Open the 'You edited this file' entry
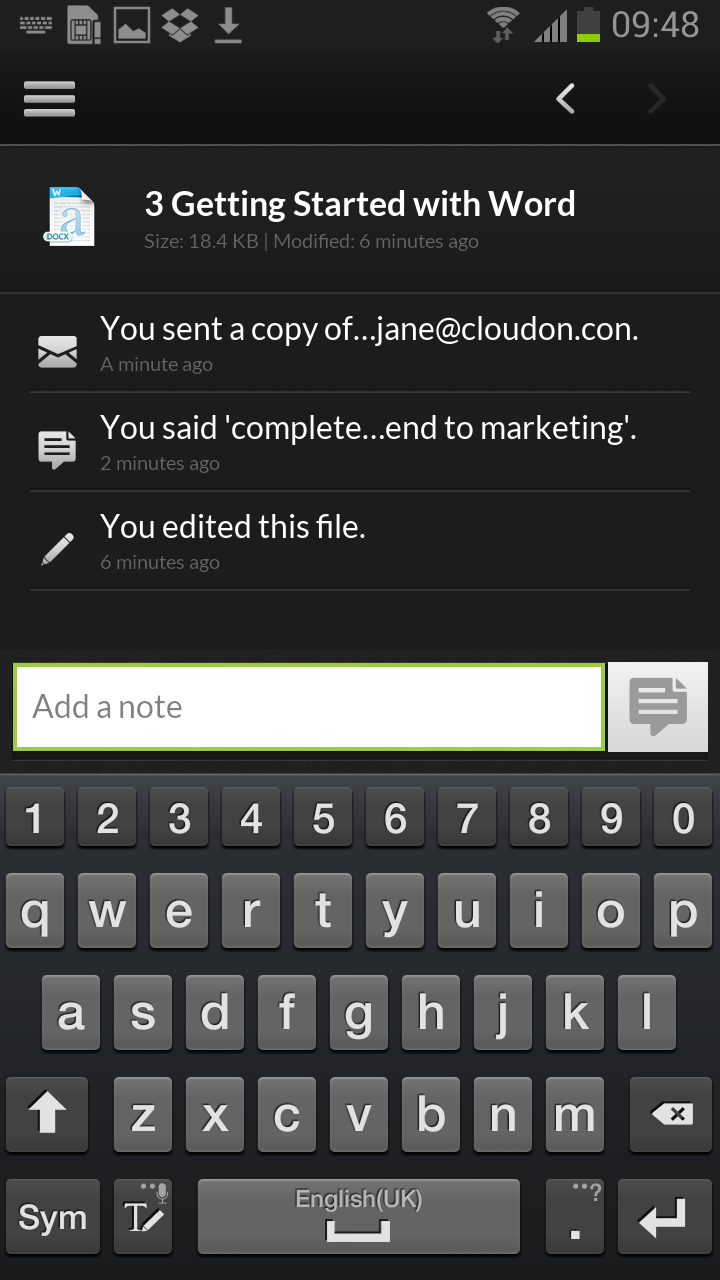The height and width of the screenshot is (1280, 720). coord(360,541)
